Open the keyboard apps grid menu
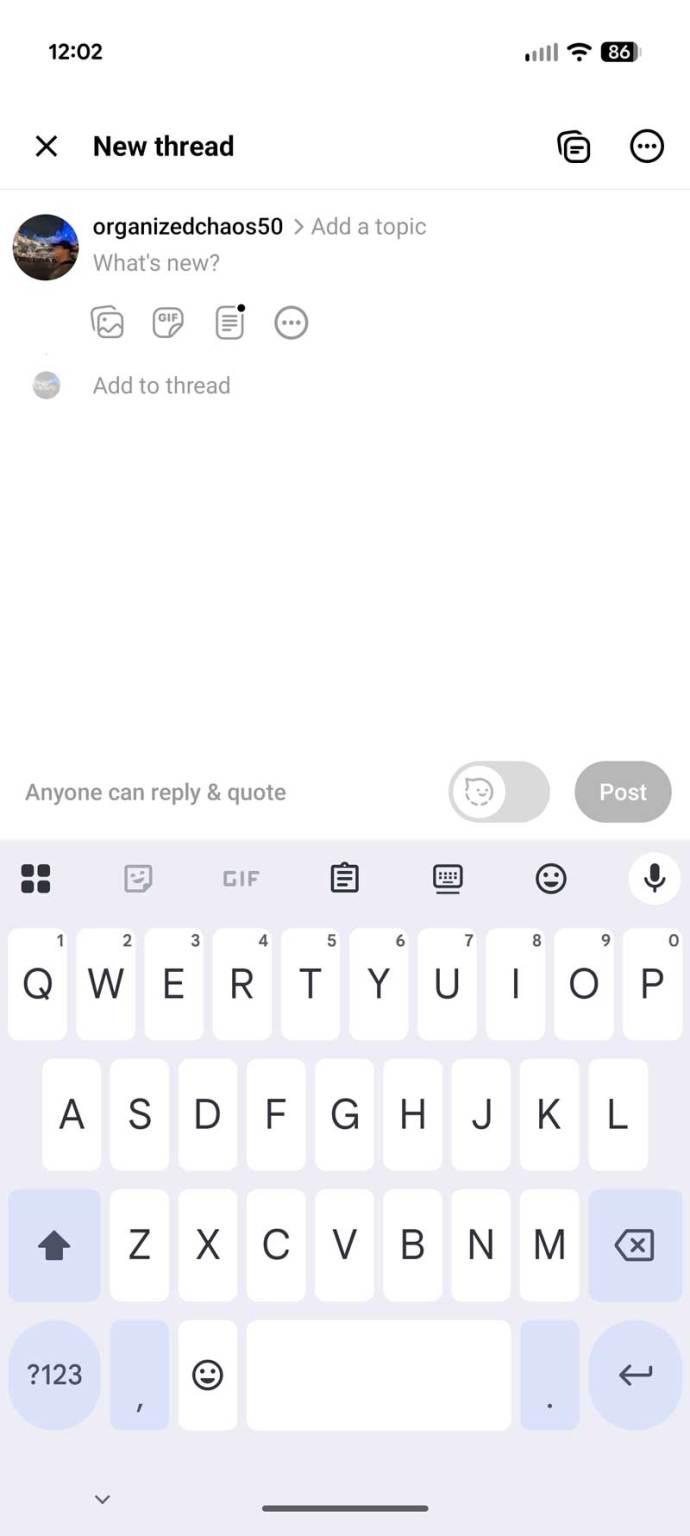The image size is (690, 1536). 36,878
